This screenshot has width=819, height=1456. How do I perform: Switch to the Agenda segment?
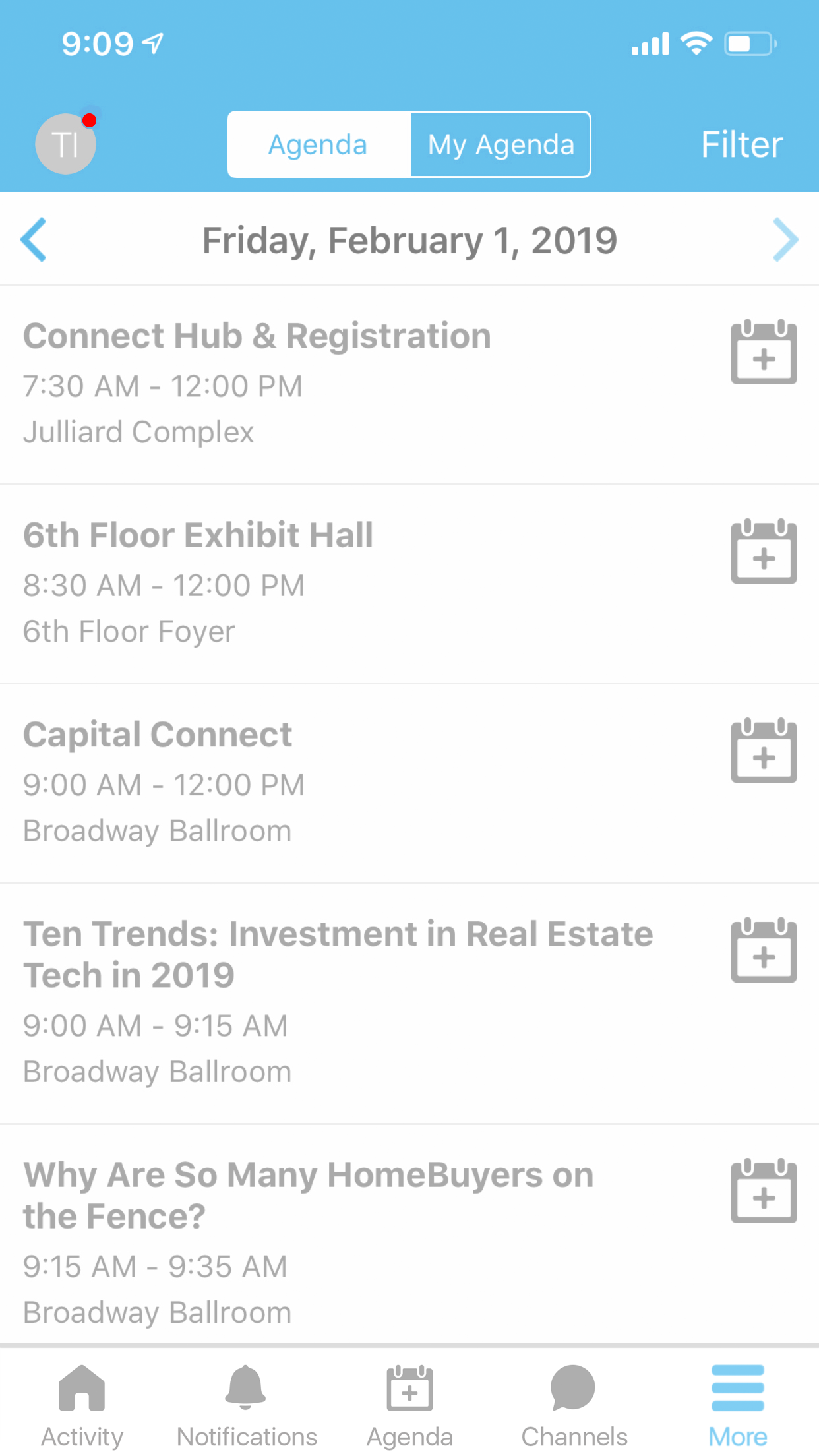318,144
